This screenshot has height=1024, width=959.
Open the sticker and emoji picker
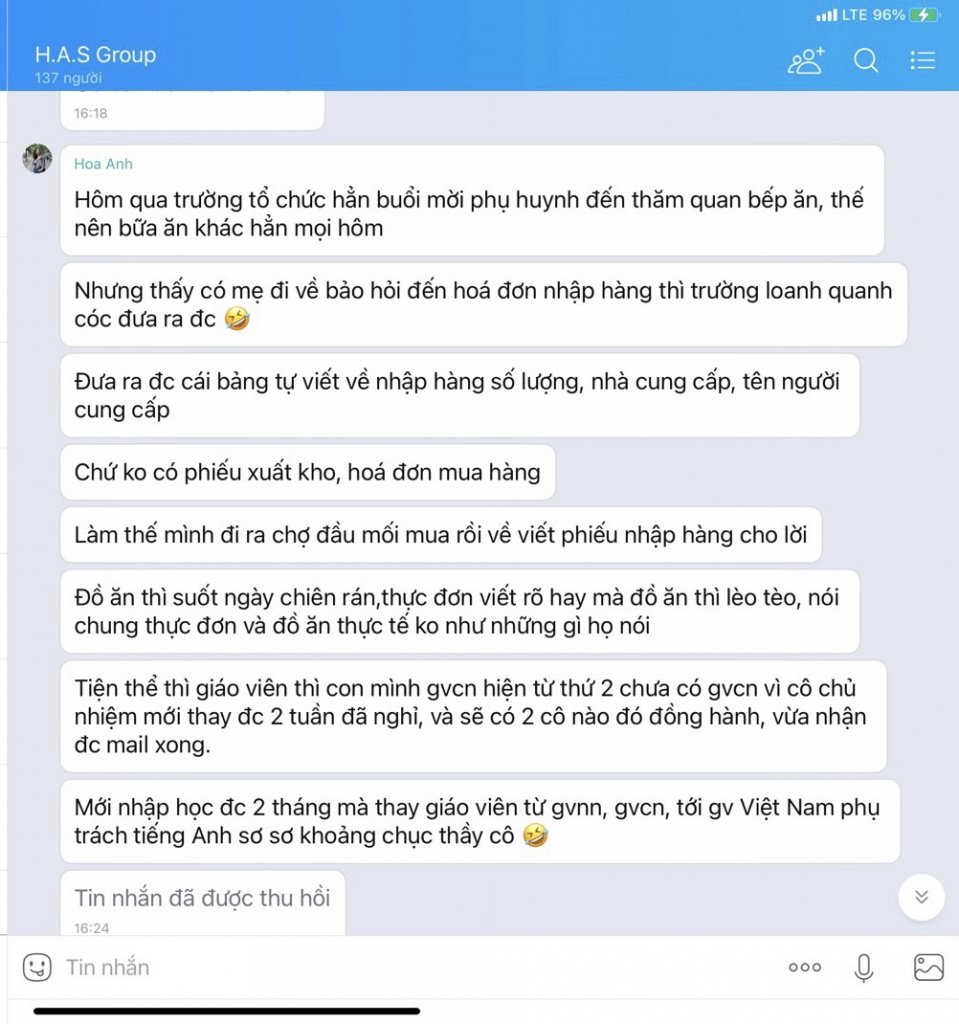click(37, 967)
